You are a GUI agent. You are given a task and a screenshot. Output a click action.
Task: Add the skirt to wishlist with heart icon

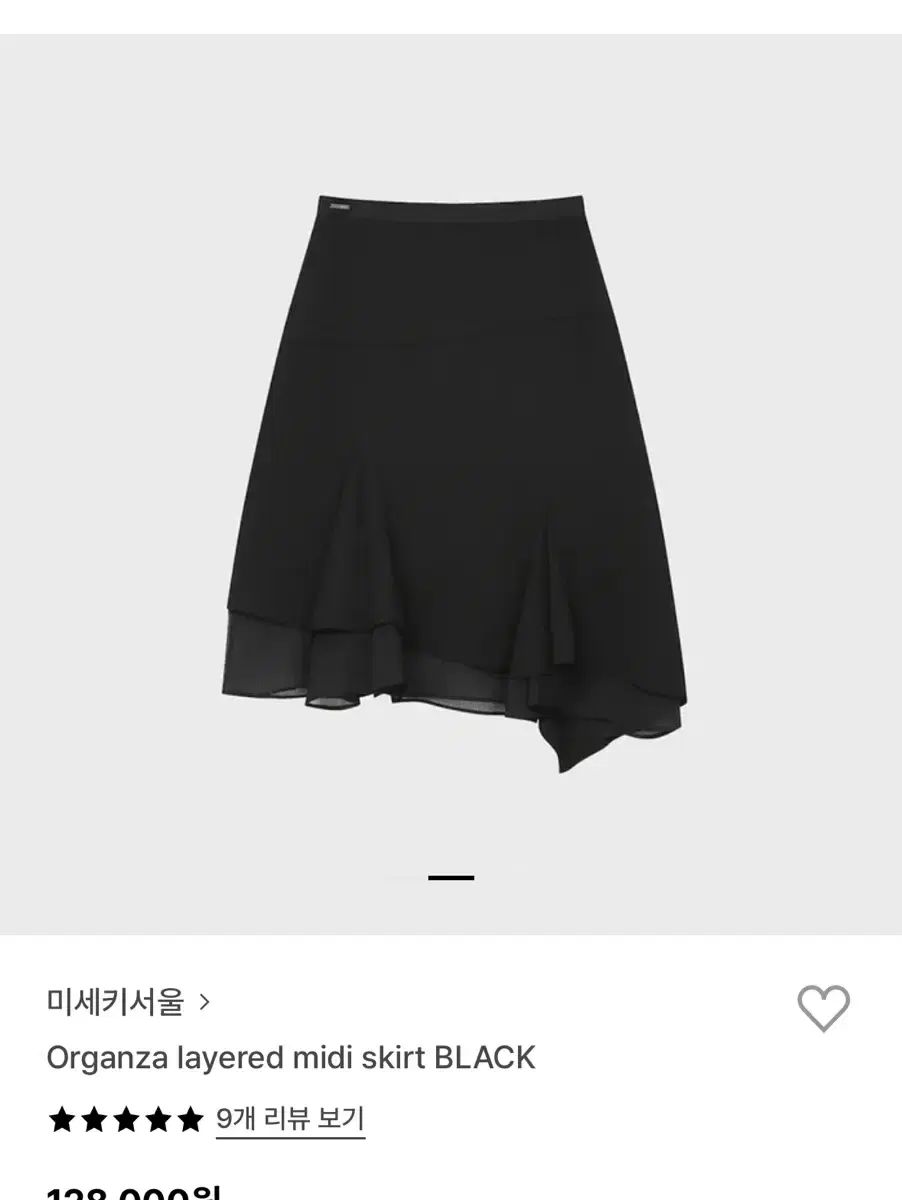(823, 1008)
